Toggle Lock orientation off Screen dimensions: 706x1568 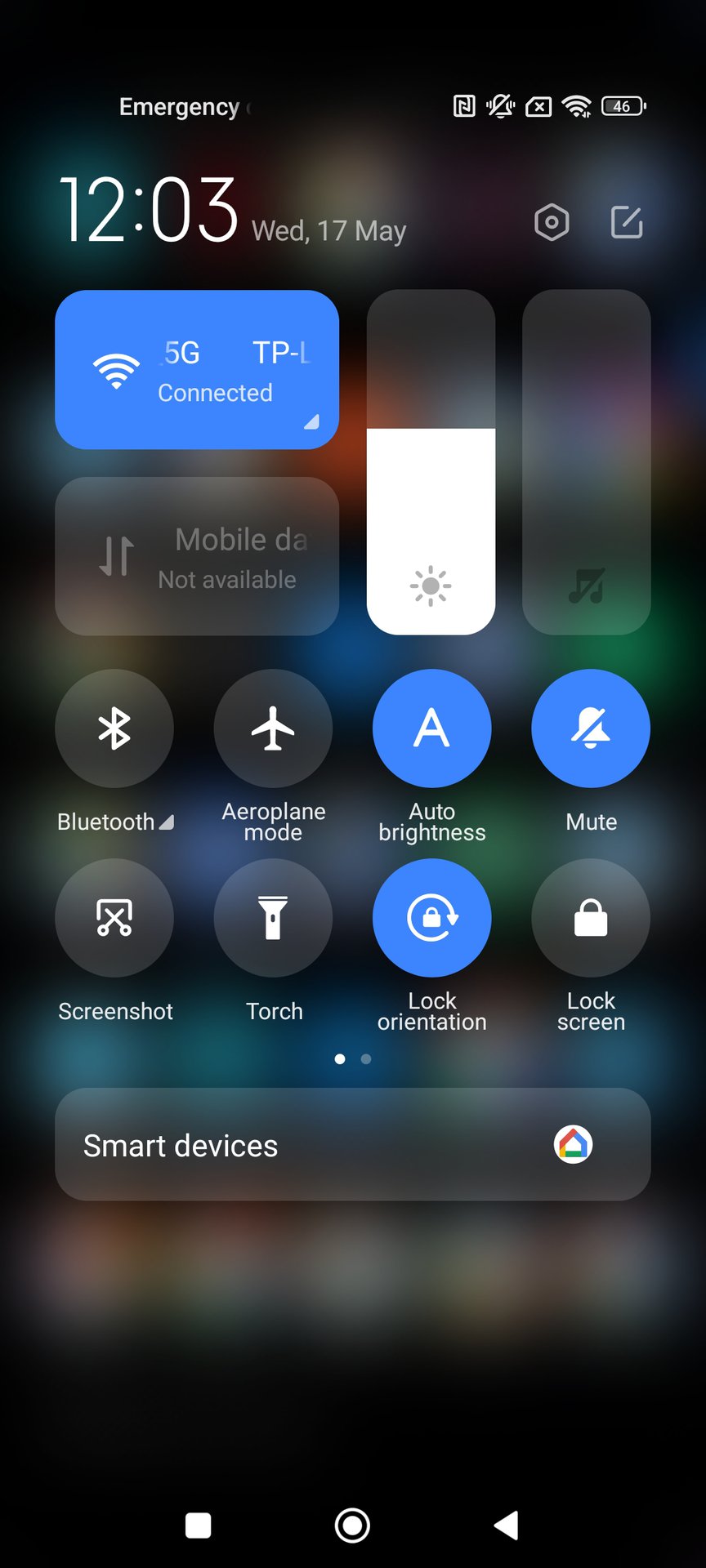click(431, 918)
